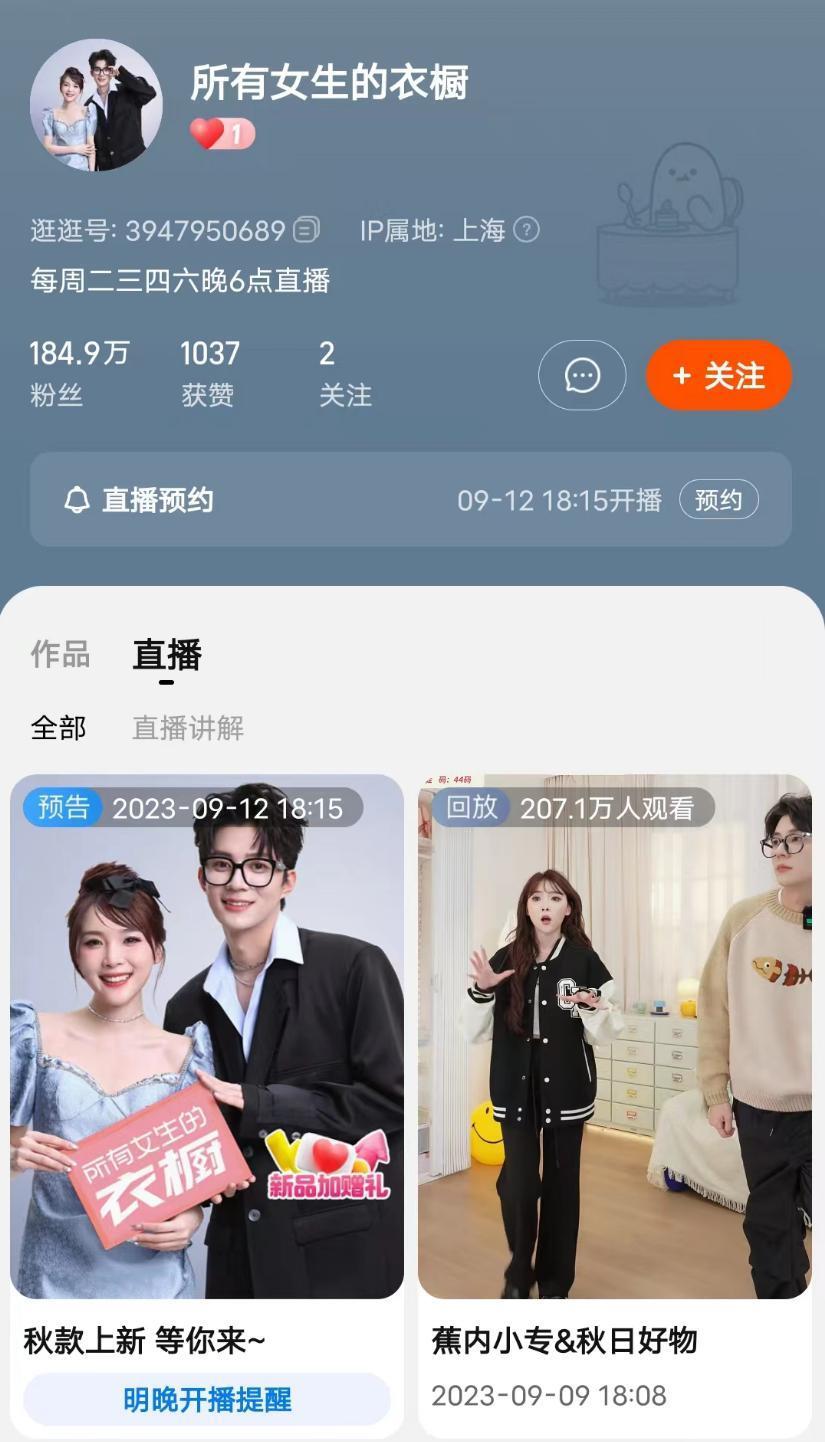Click the 预约 reservation button

click(718, 500)
